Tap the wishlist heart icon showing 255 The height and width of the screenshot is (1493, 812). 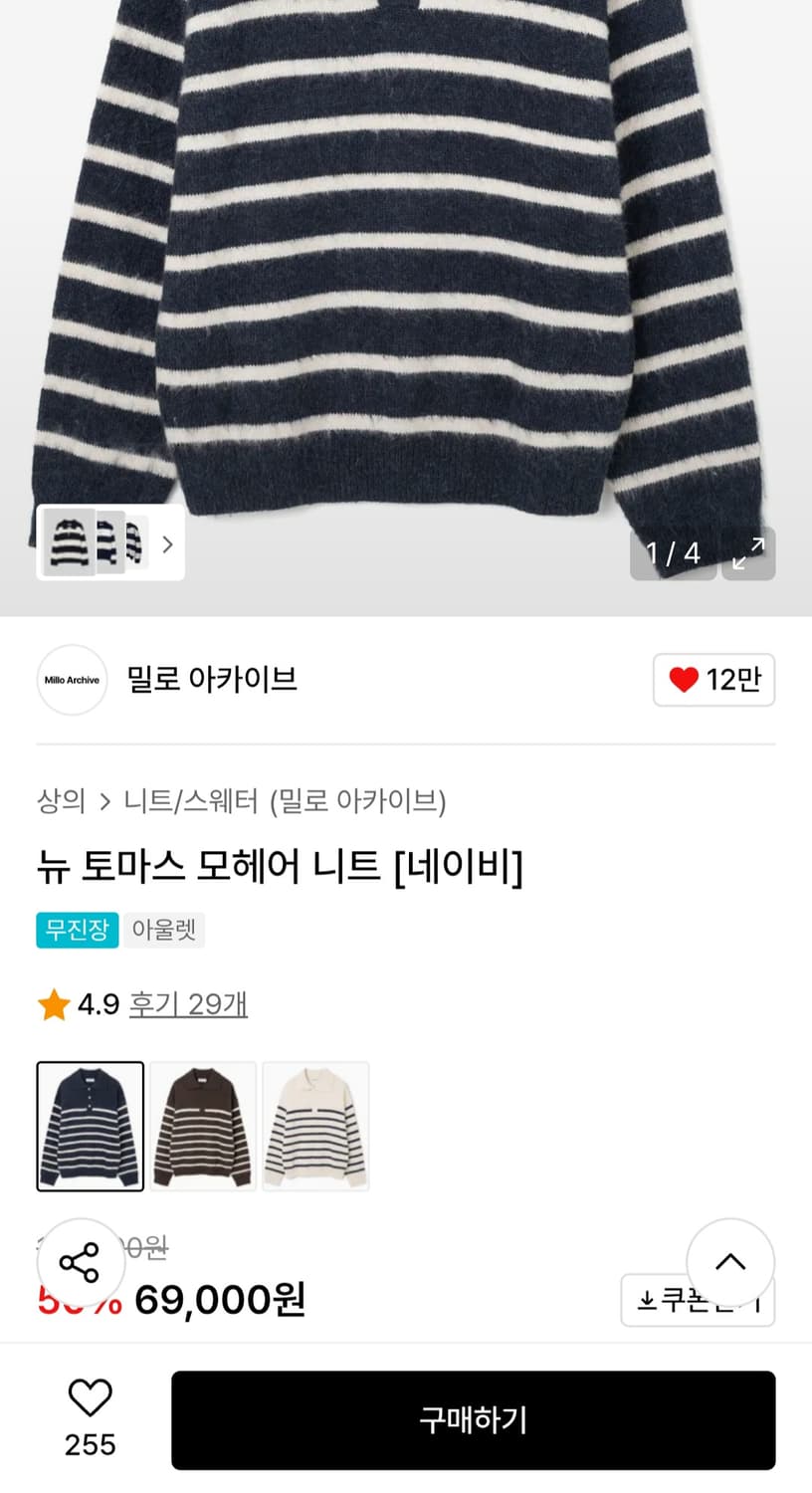point(90,1397)
